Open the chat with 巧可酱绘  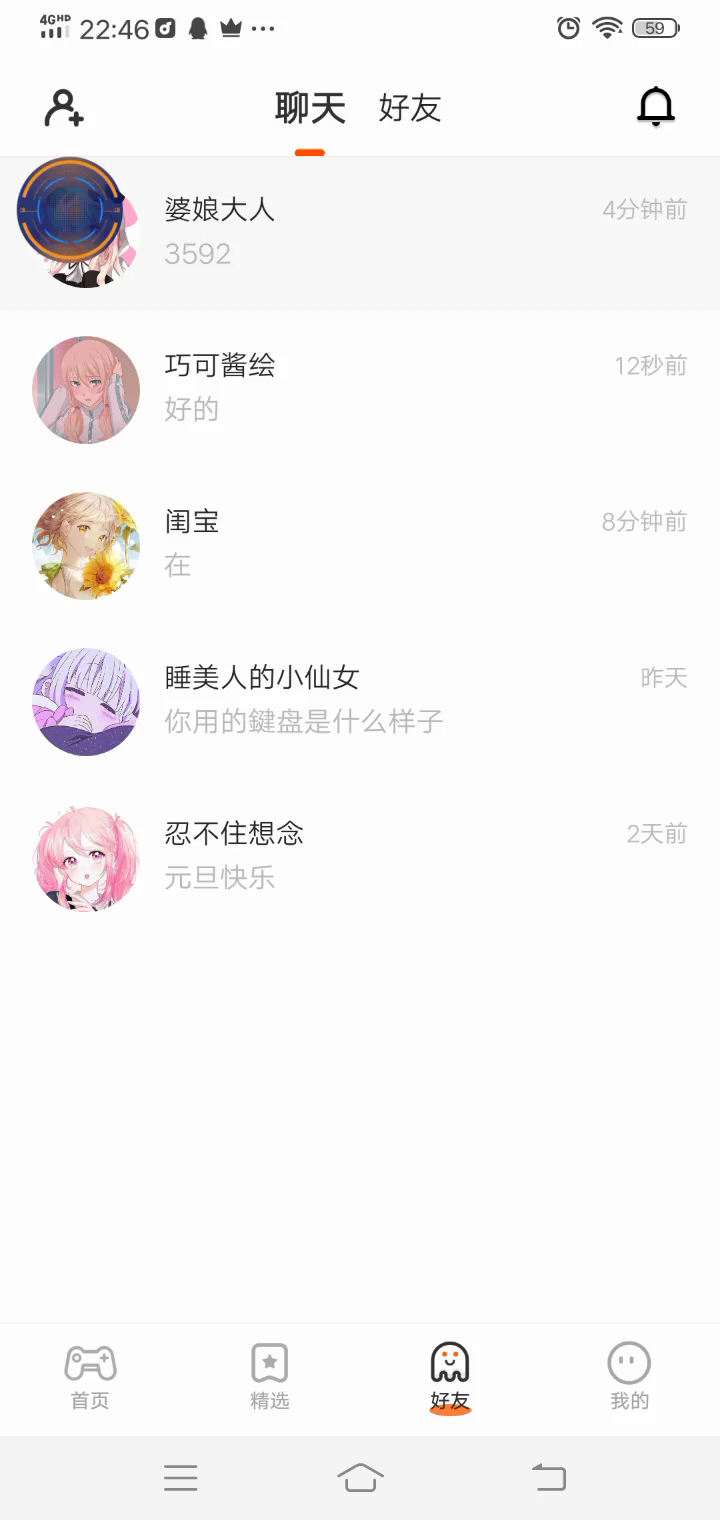pos(360,388)
